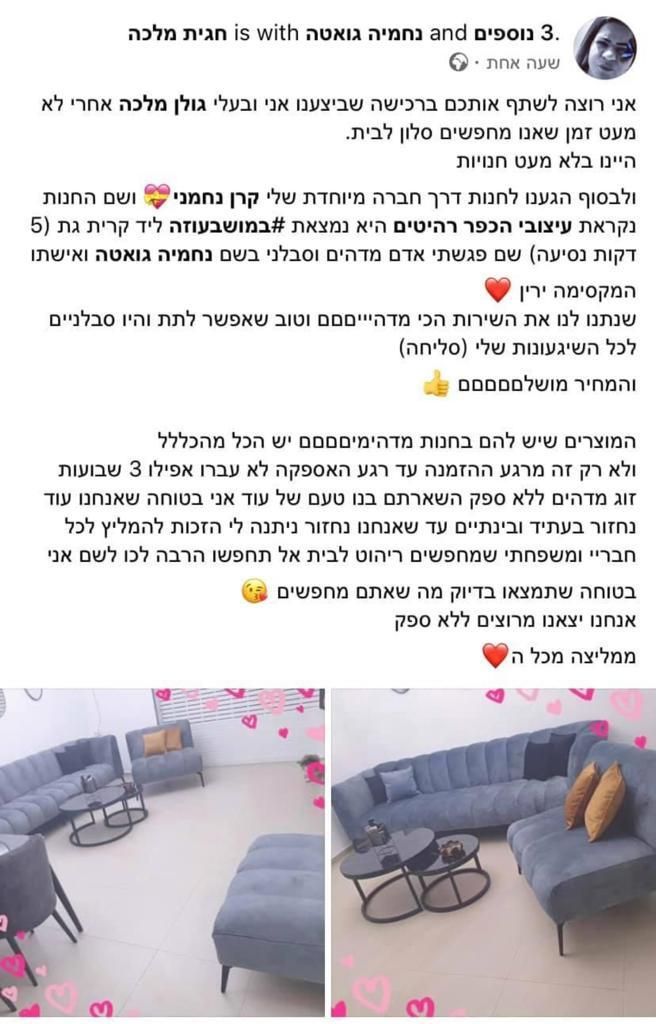
Task: Open the left photo of the living room
Action: [162, 850]
